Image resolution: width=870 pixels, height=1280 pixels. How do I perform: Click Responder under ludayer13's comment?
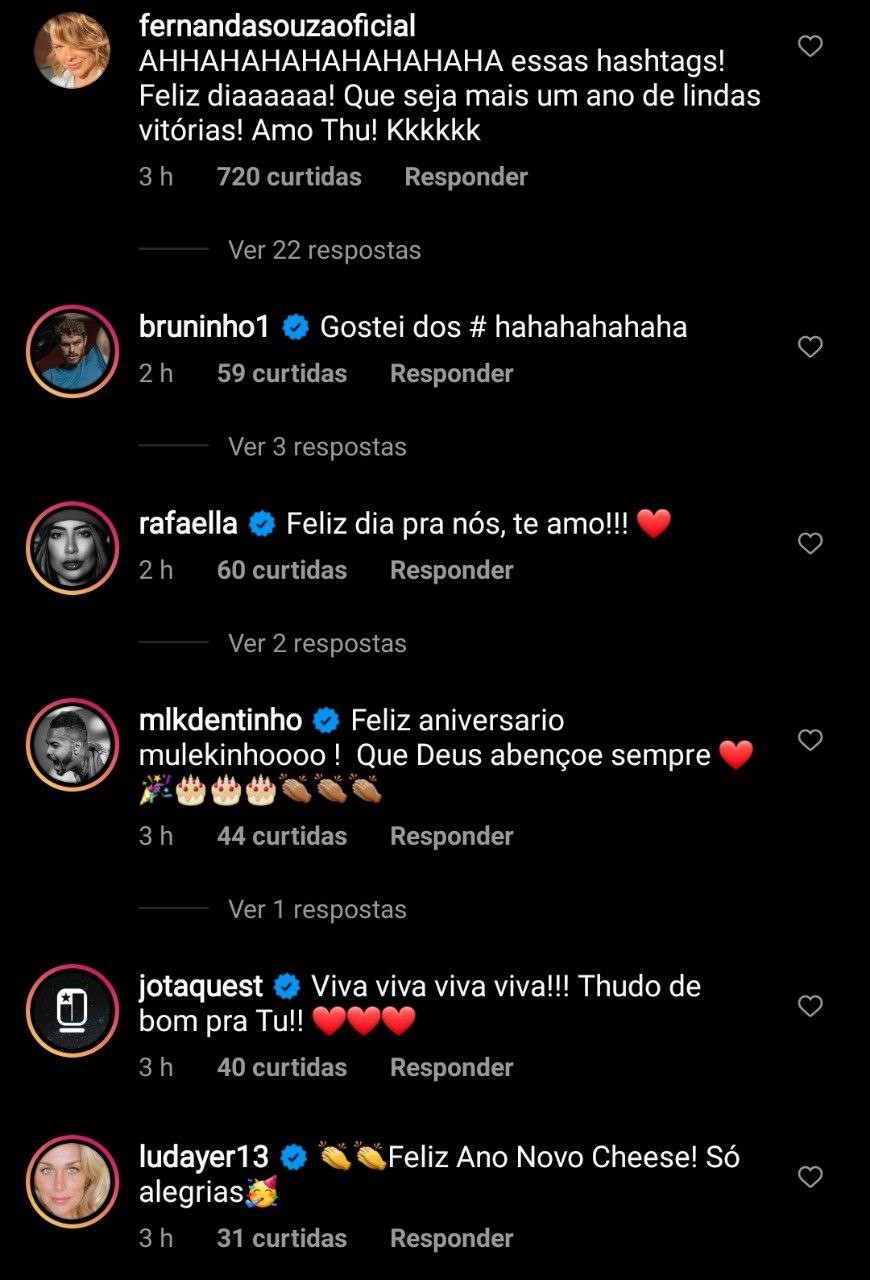click(451, 1238)
